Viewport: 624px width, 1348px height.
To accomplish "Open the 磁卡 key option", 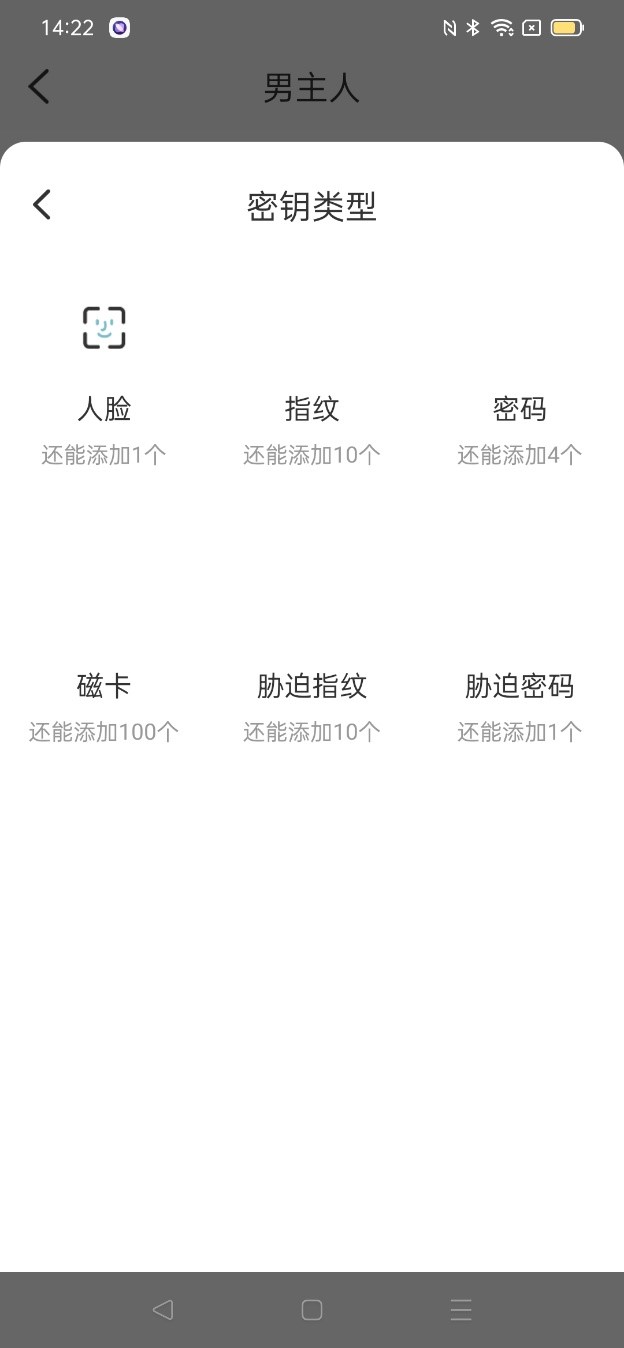I will [104, 688].
